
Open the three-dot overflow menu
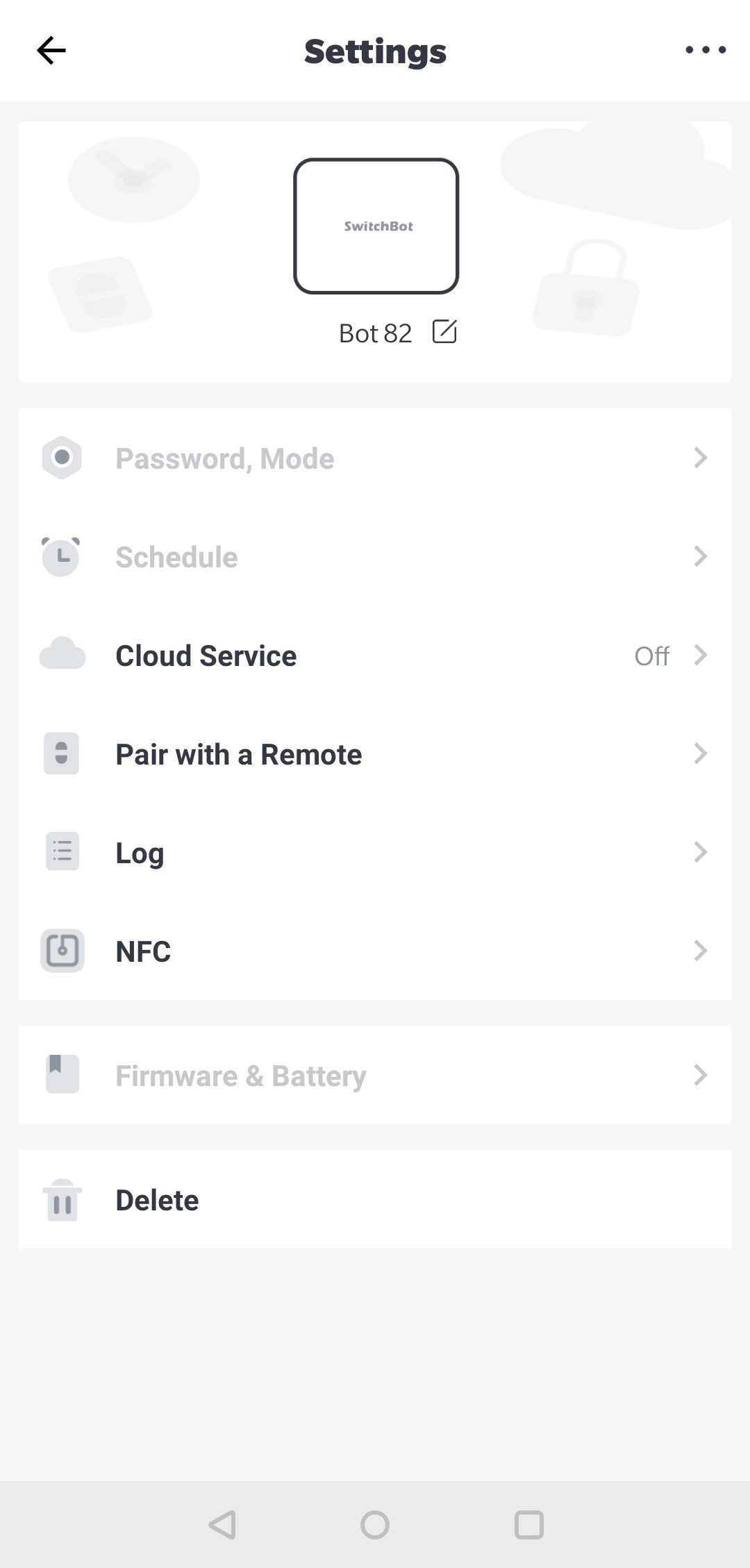tap(705, 50)
